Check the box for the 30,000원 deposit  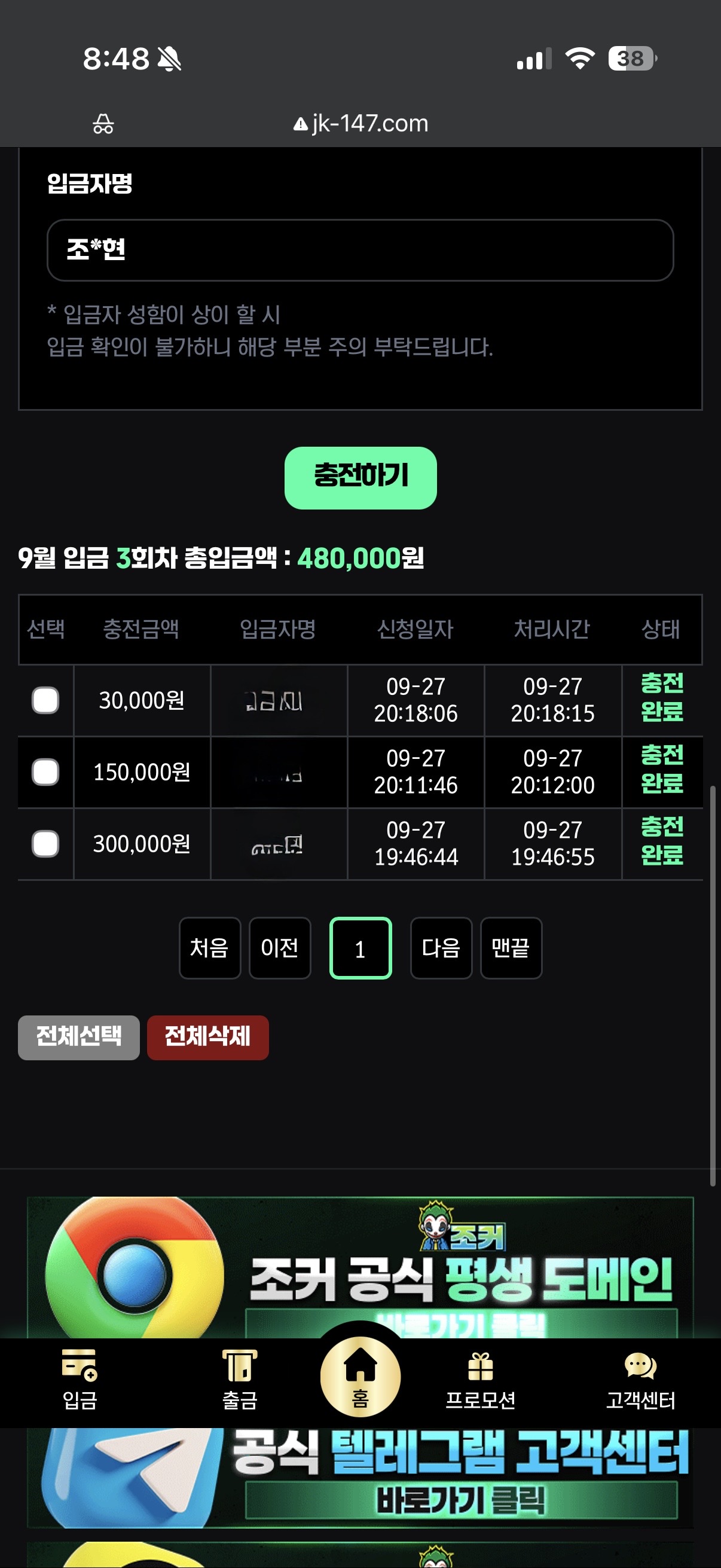[45, 700]
